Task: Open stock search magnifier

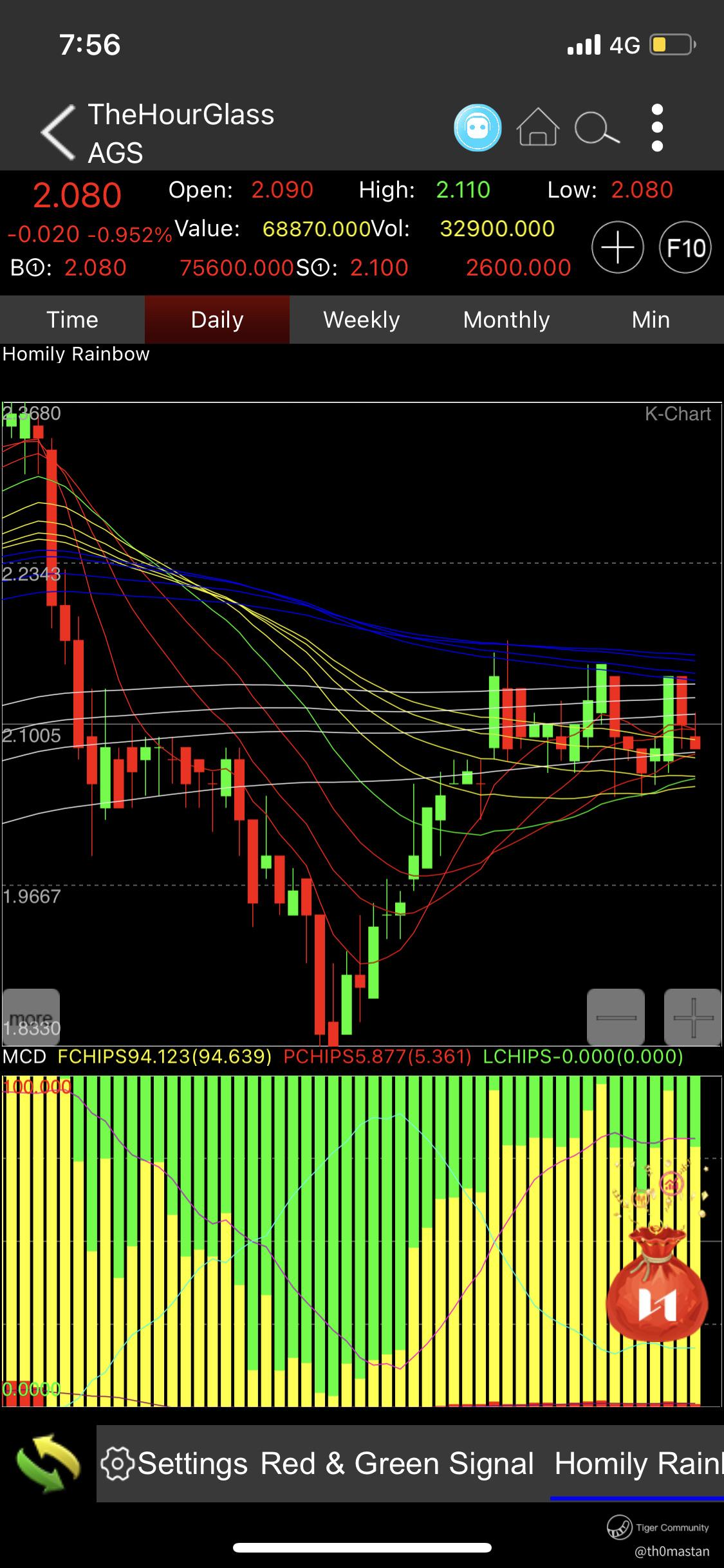Action: tap(597, 127)
